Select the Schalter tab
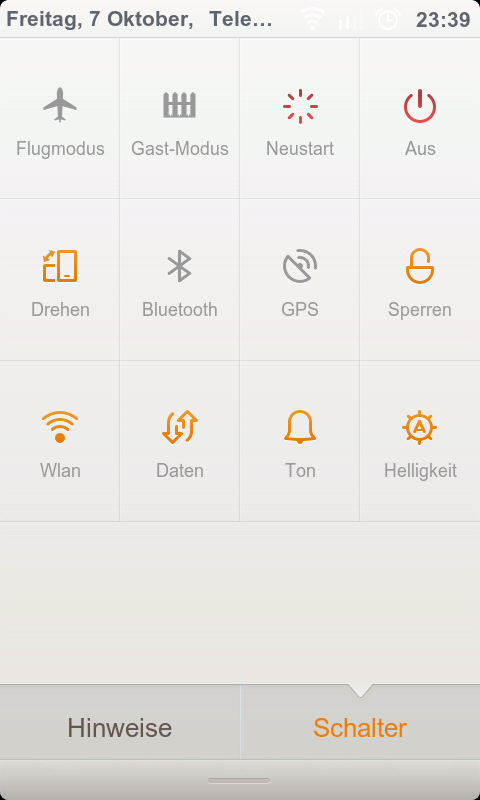Viewport: 480px width, 800px height. [360, 722]
